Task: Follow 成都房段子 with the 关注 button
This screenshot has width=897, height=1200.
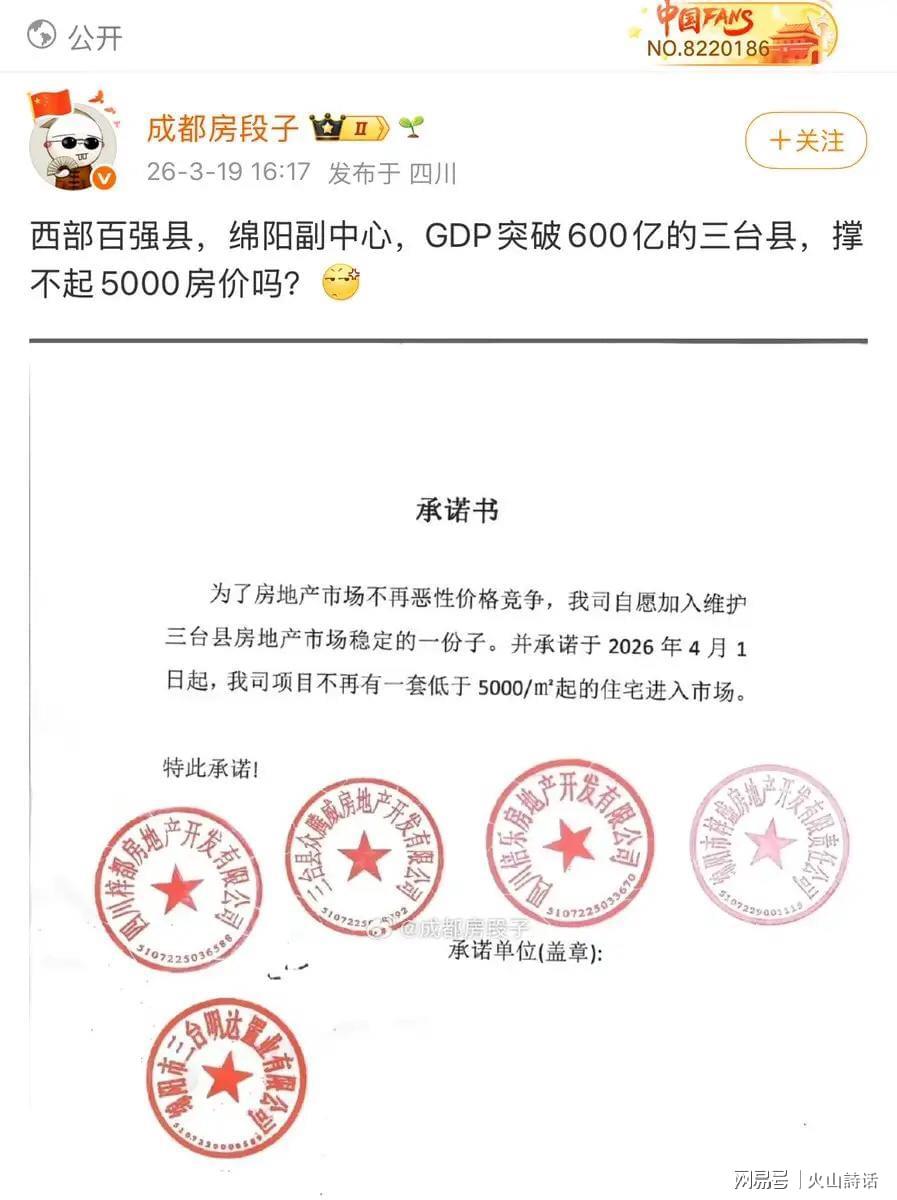Action: tap(806, 140)
